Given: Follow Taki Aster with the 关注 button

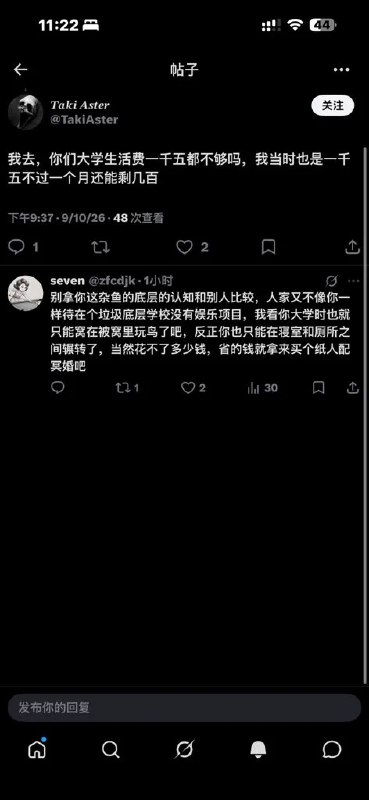Looking at the screenshot, I should point(332,106).
